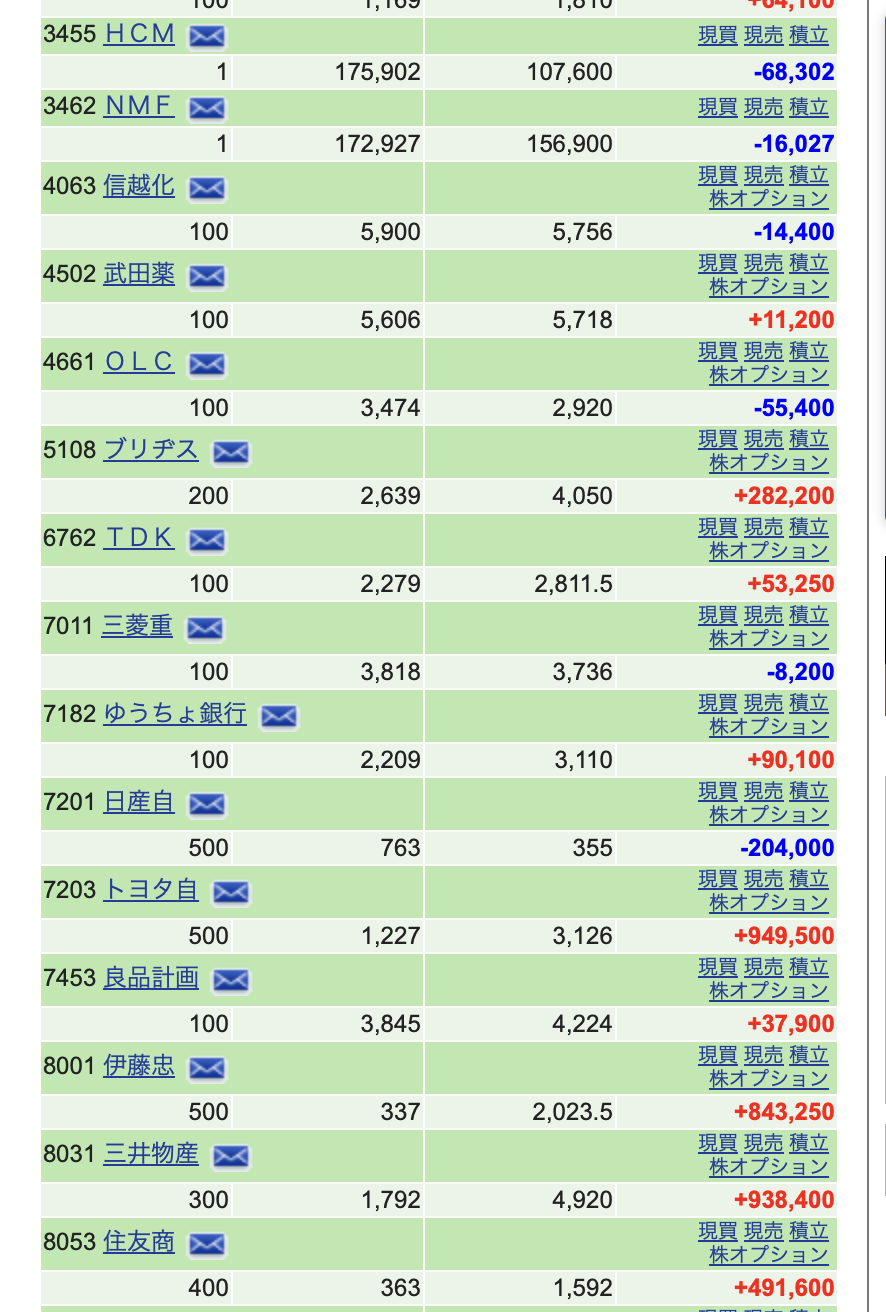This screenshot has width=886, height=1312.
Task: Select 現買 for 武田薬
Action: [x=717, y=263]
